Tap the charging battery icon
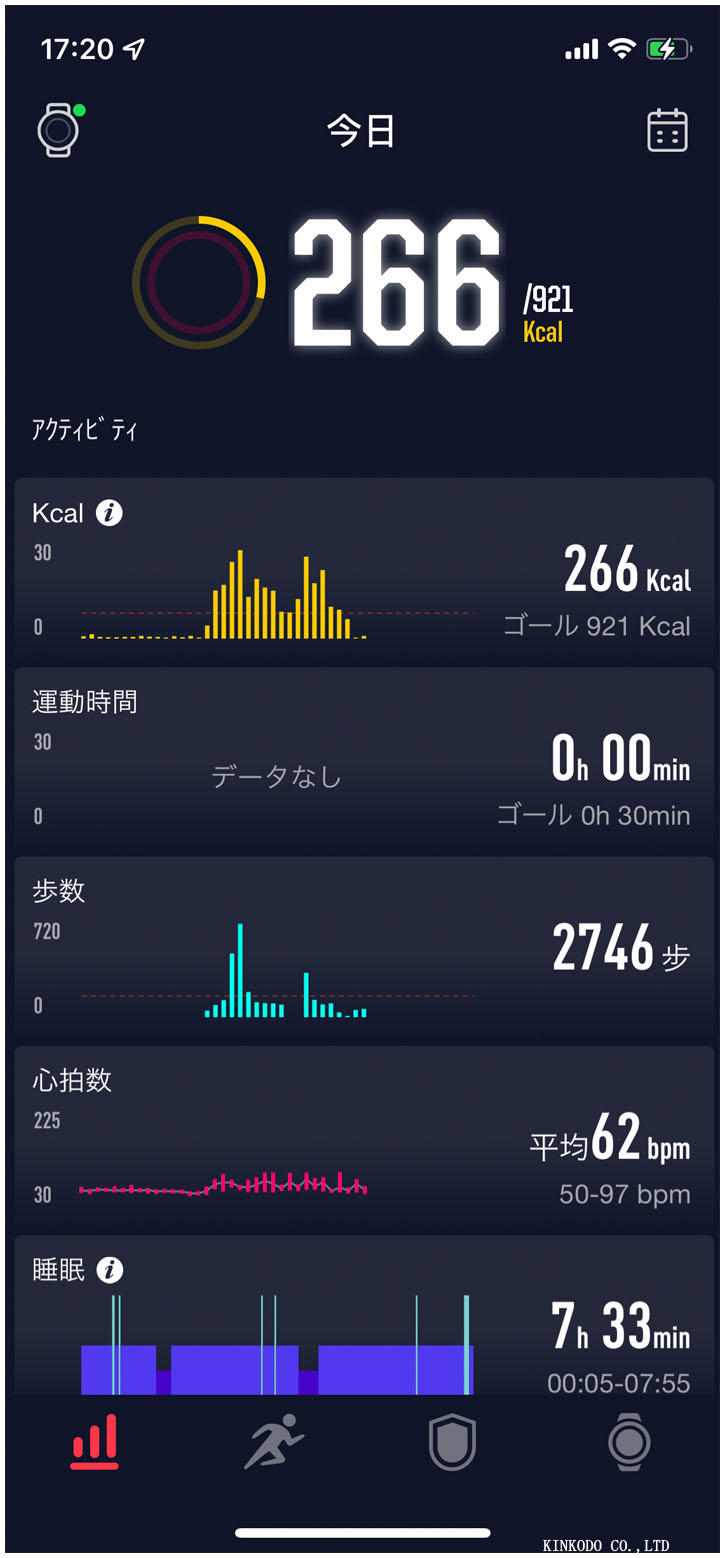This screenshot has height=1558, width=725. [672, 47]
